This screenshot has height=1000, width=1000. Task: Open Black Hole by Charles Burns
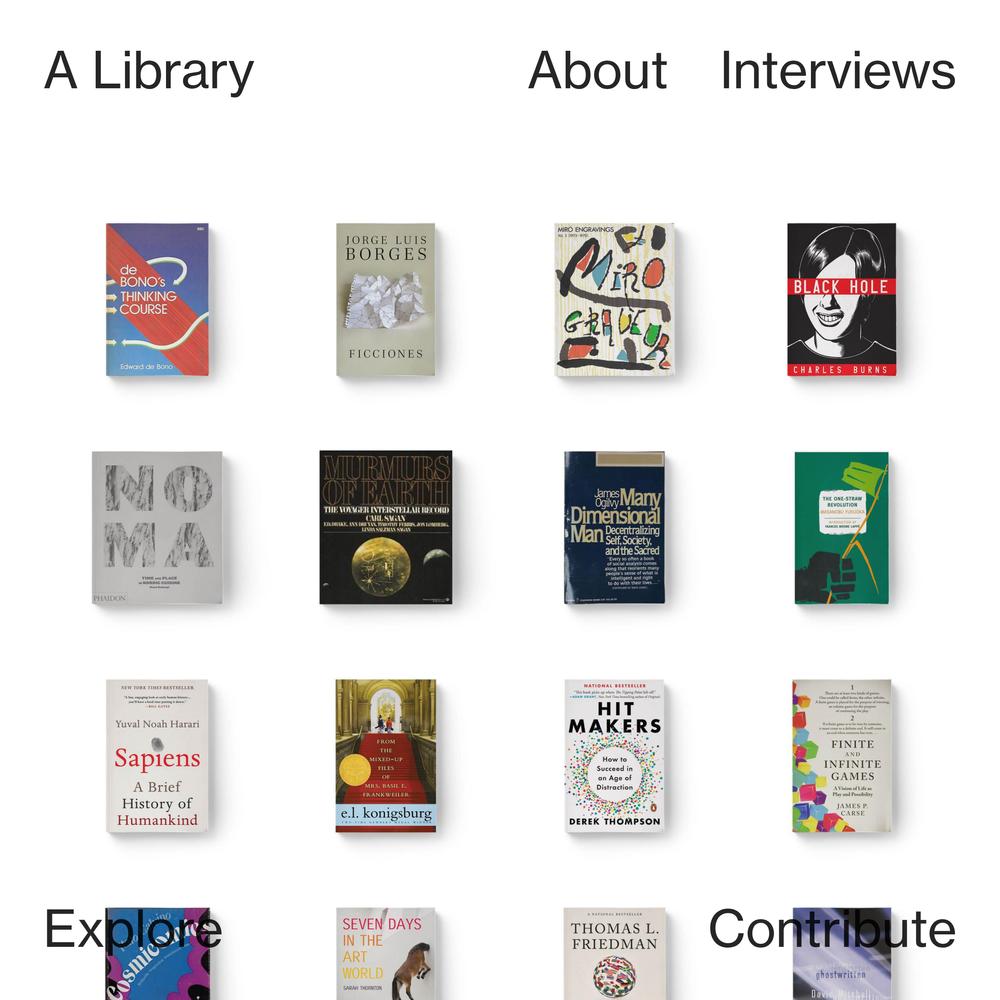click(x=841, y=299)
